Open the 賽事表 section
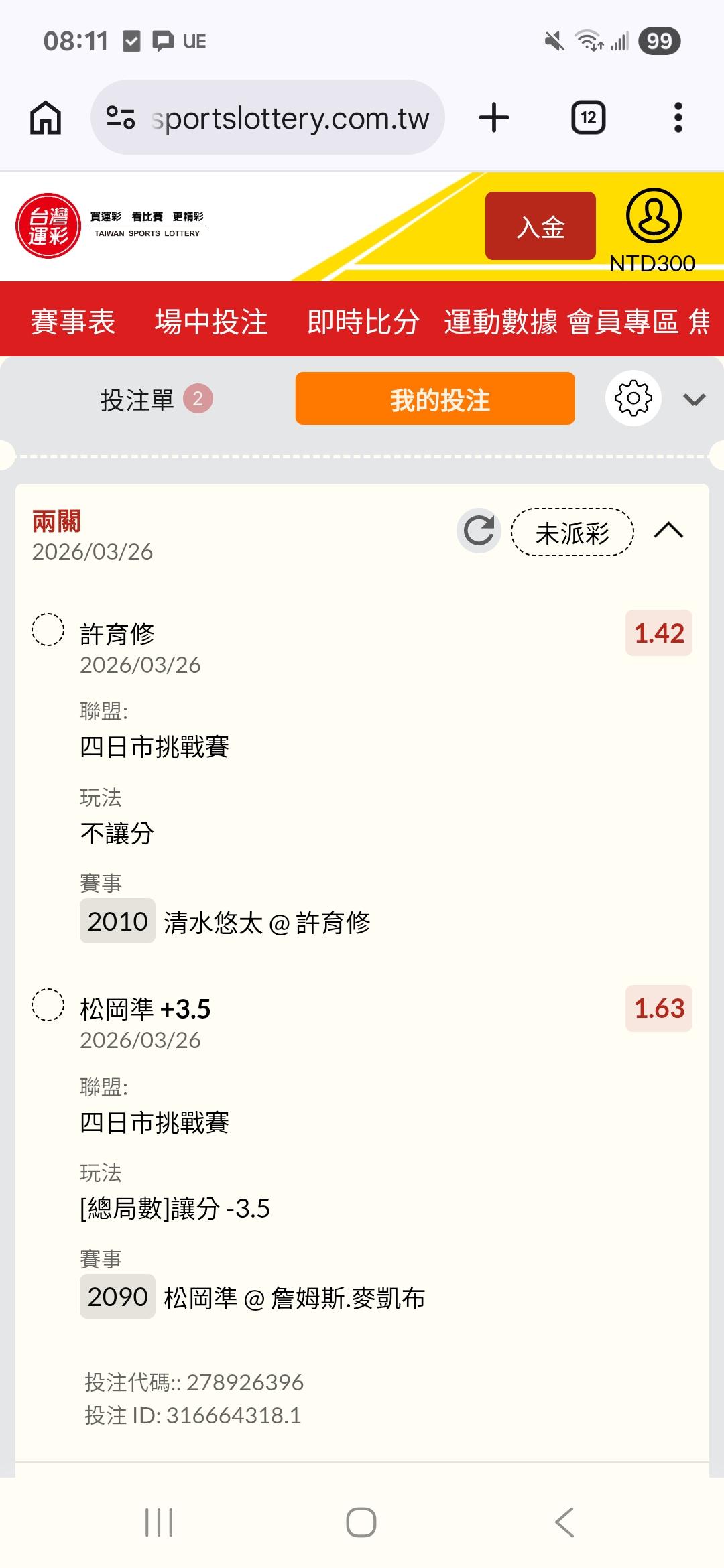Image resolution: width=724 pixels, height=1568 pixels. point(73,322)
